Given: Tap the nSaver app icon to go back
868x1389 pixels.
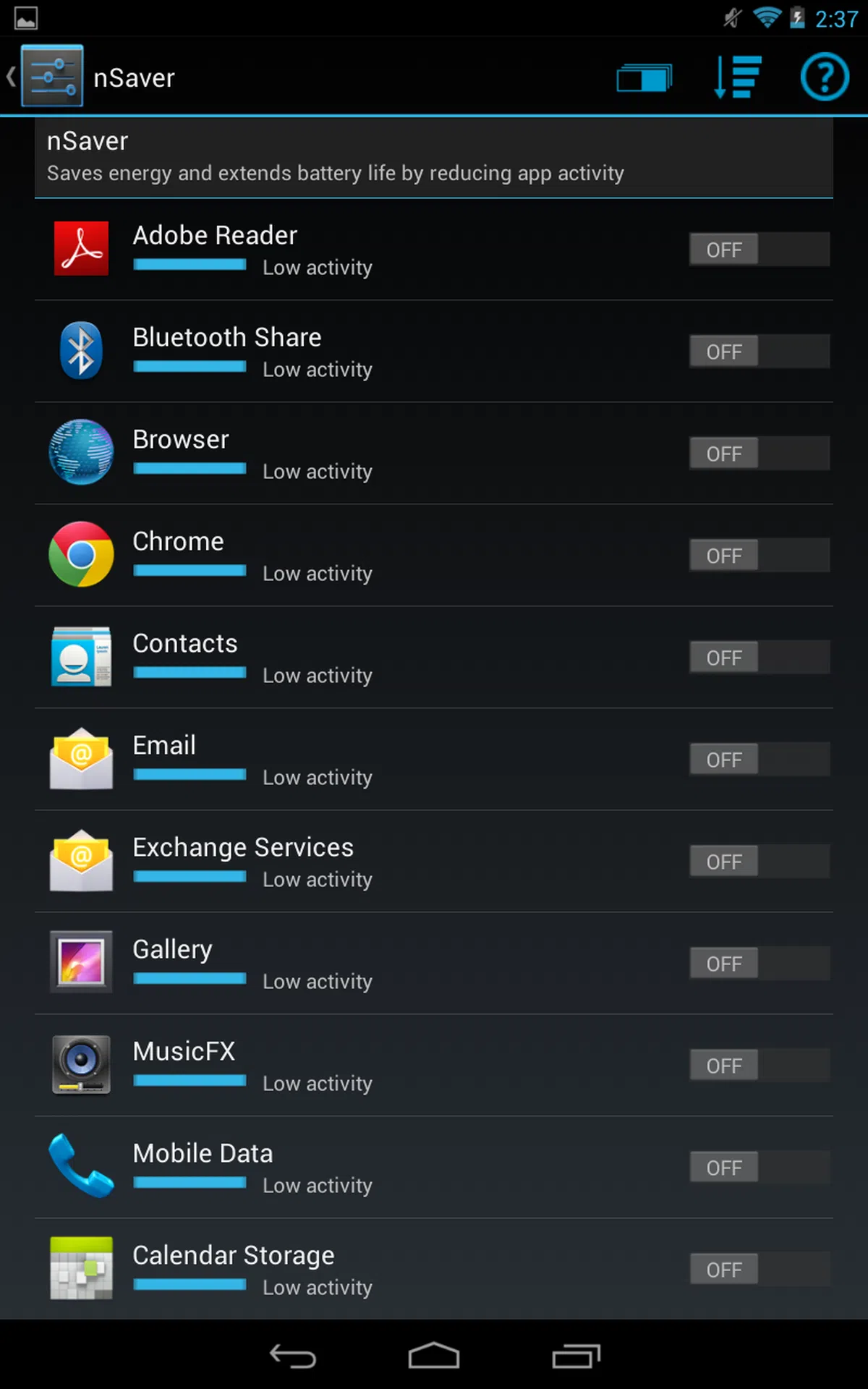Looking at the screenshot, I should point(51,76).
